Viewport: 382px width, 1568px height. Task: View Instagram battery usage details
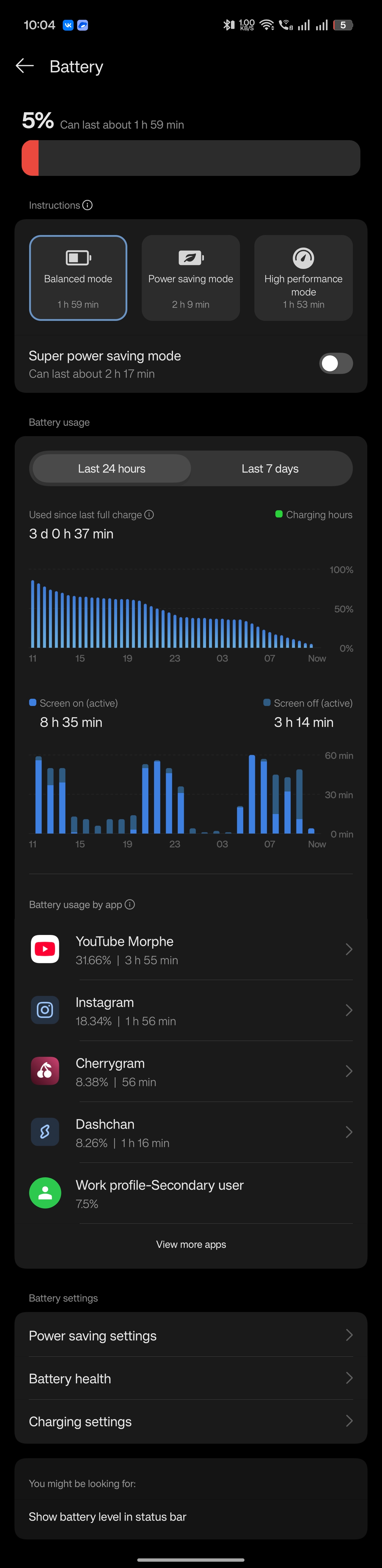tap(191, 1010)
